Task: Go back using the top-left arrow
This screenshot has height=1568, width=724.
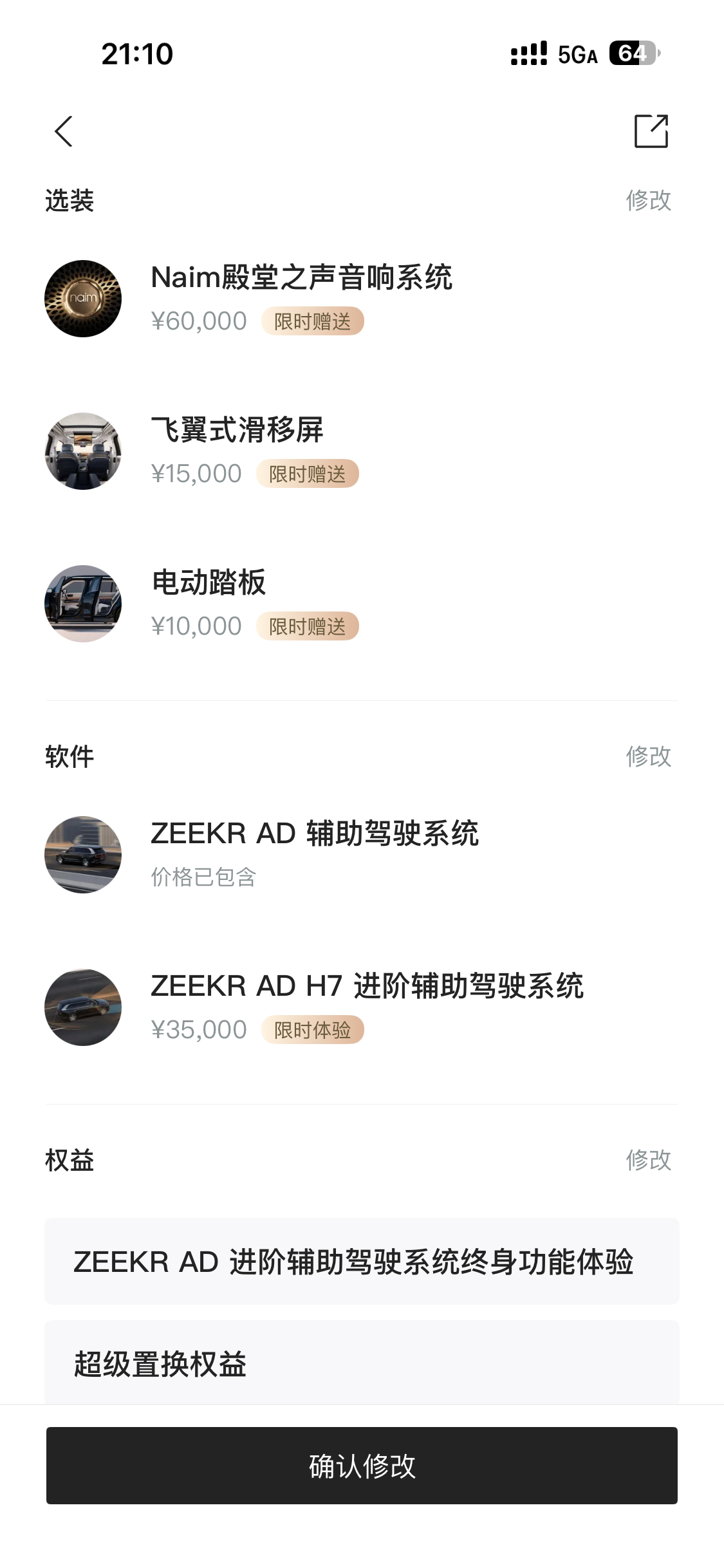Action: click(x=64, y=131)
